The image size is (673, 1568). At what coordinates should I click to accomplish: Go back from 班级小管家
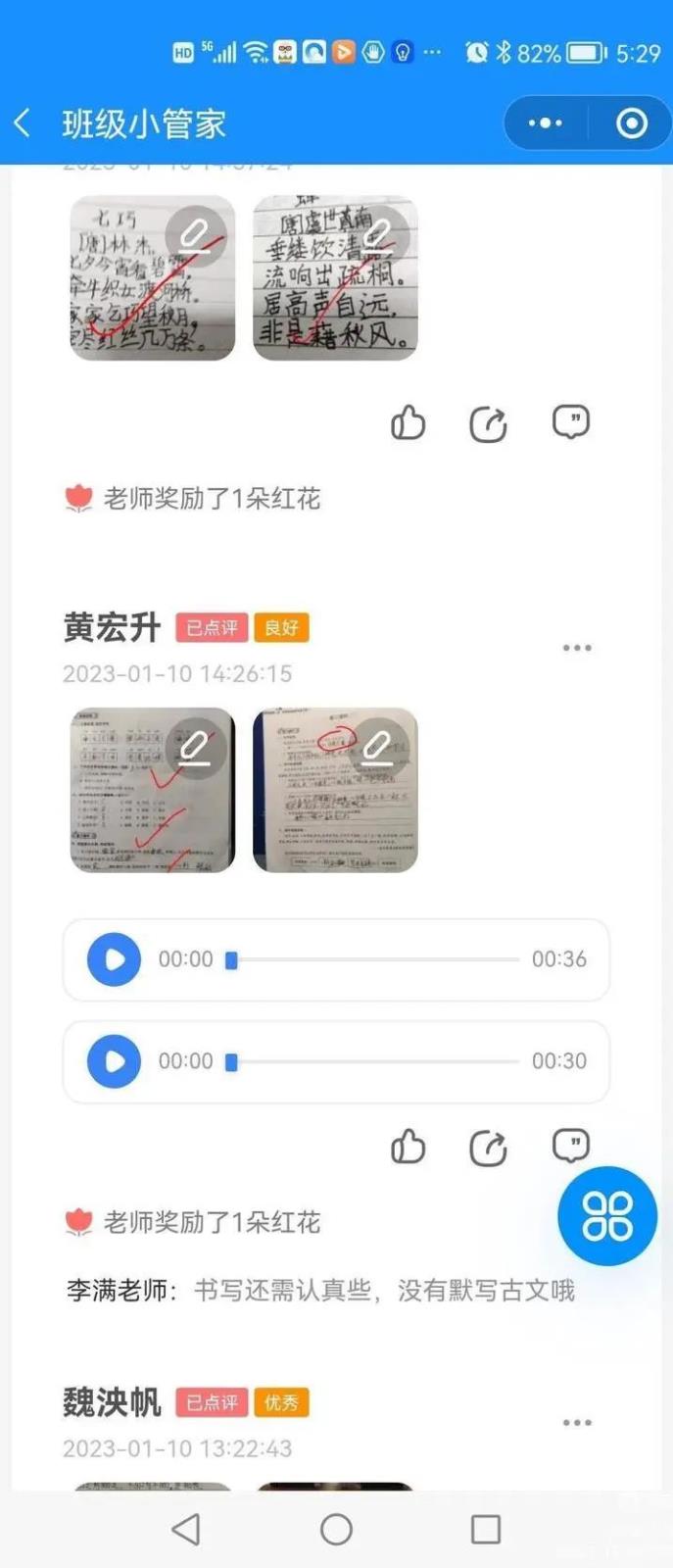pyautogui.click(x=24, y=123)
